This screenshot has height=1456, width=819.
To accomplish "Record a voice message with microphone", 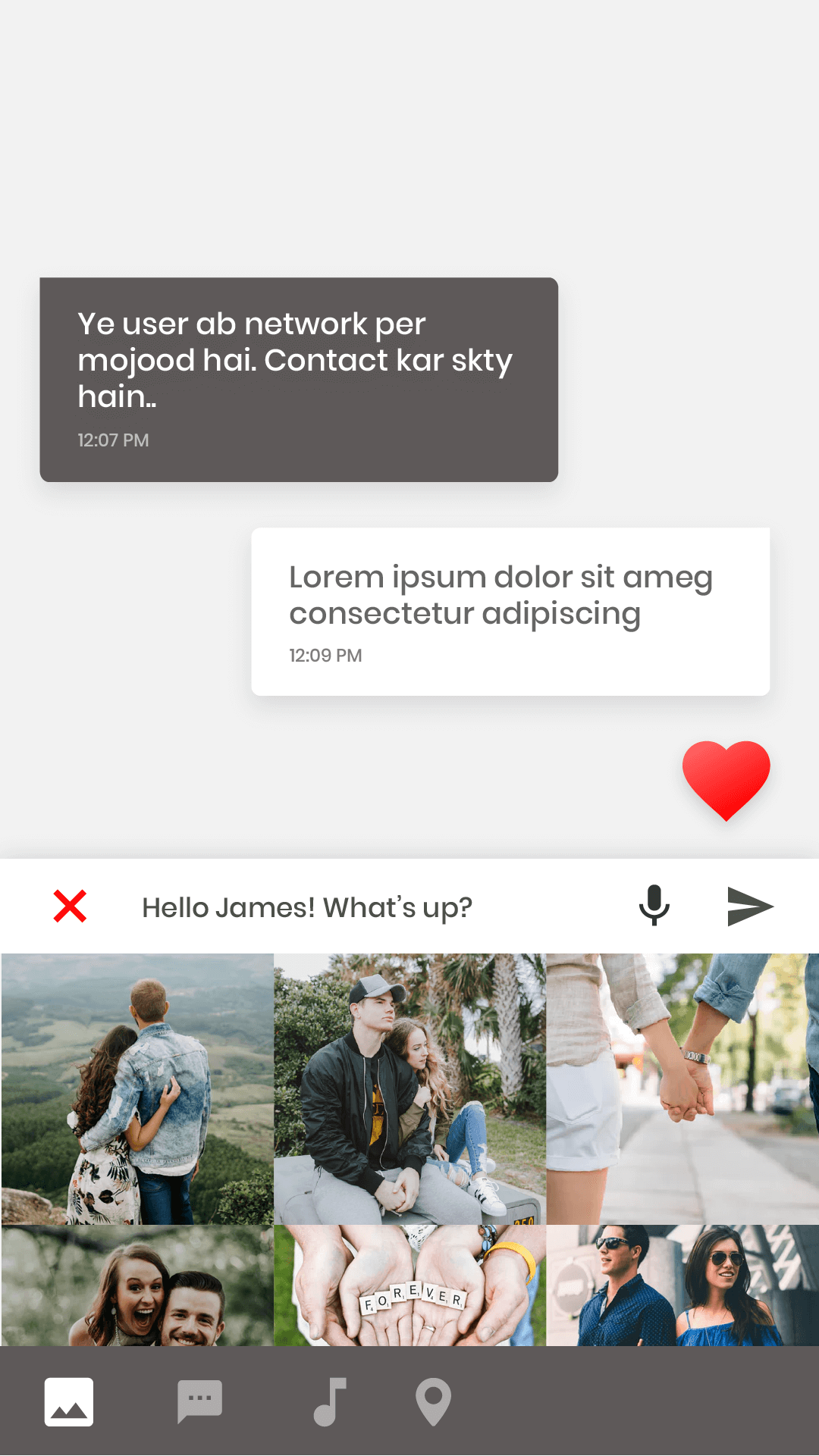I will pos(654,905).
